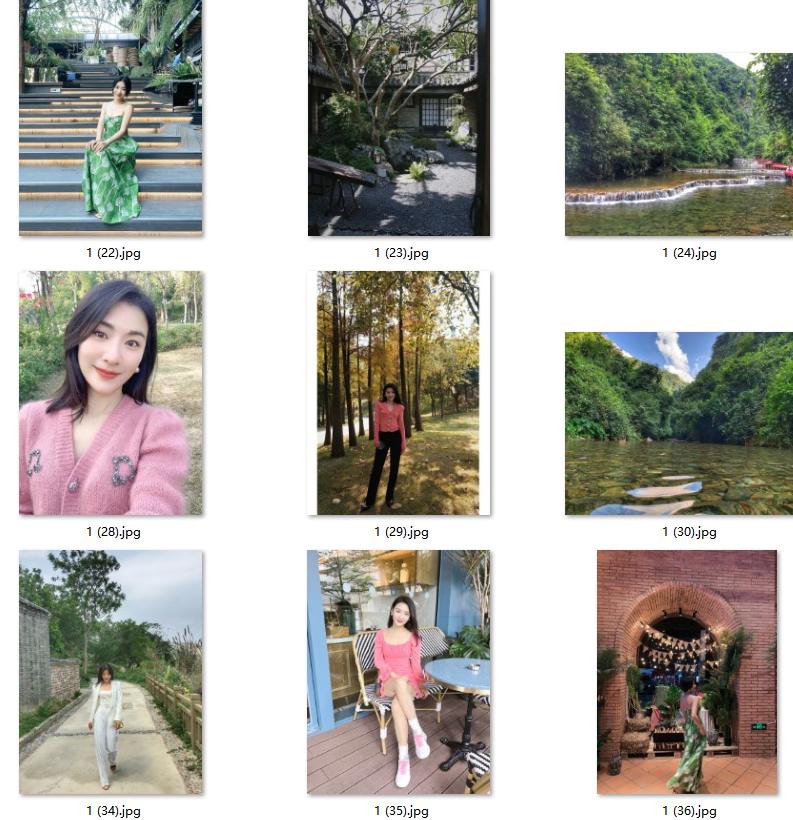Open 1 (30).jpg from the grid
This screenshot has width=793, height=820.
pos(678,423)
